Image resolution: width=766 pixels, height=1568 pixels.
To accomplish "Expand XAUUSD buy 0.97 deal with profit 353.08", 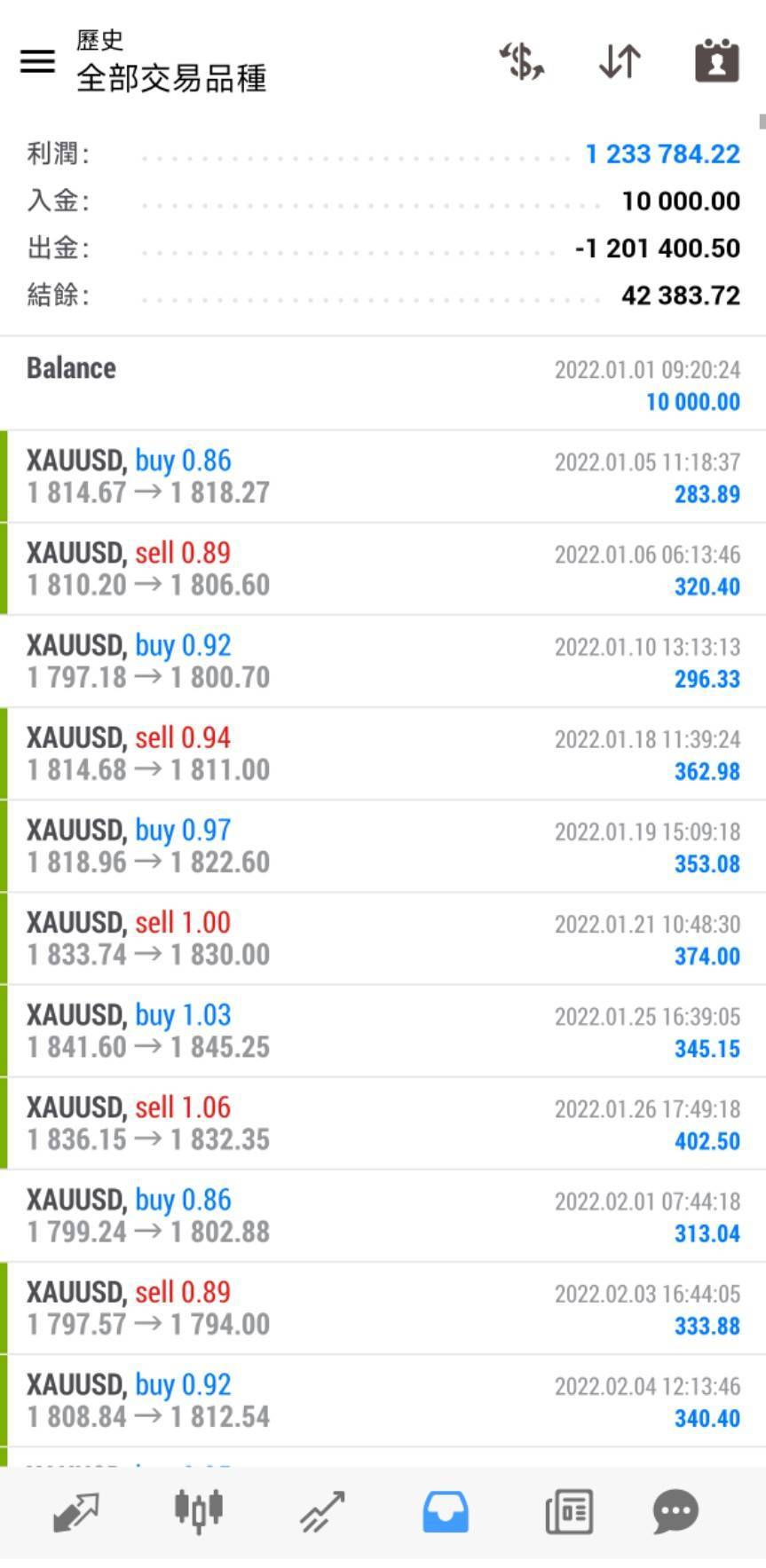I will pos(383,846).
